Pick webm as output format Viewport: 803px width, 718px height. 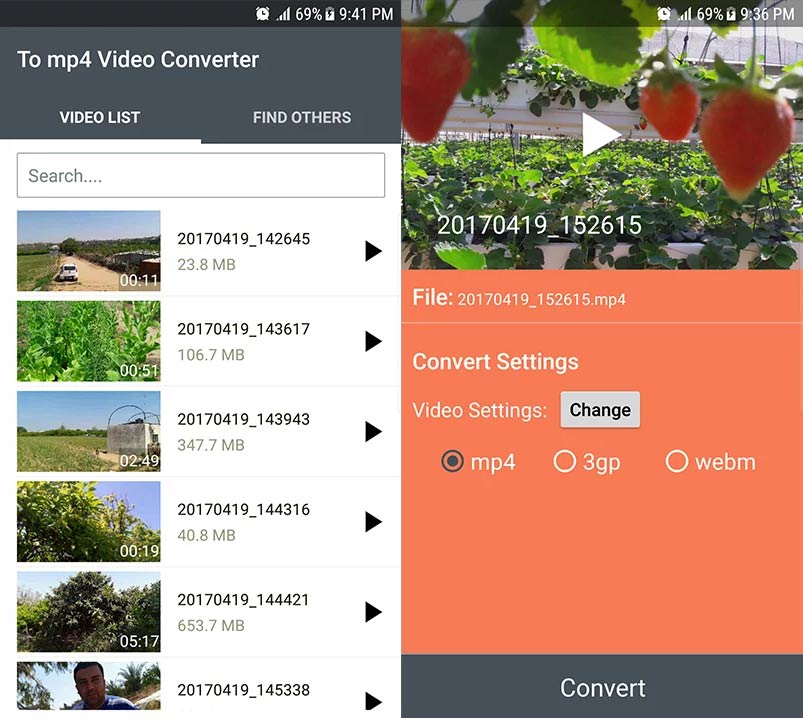click(711, 461)
